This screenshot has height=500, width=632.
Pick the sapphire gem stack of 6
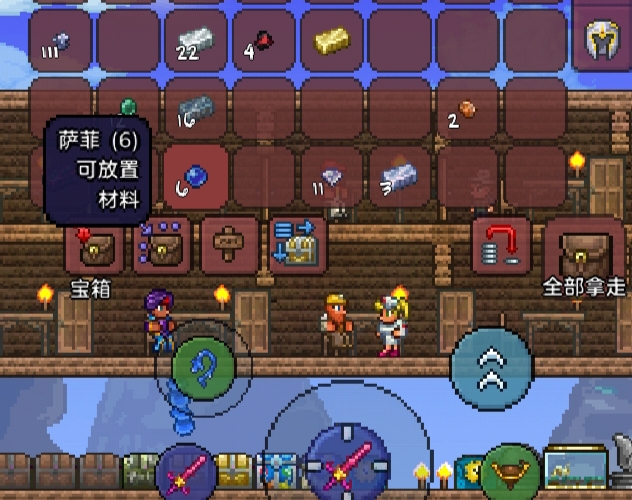(195, 178)
